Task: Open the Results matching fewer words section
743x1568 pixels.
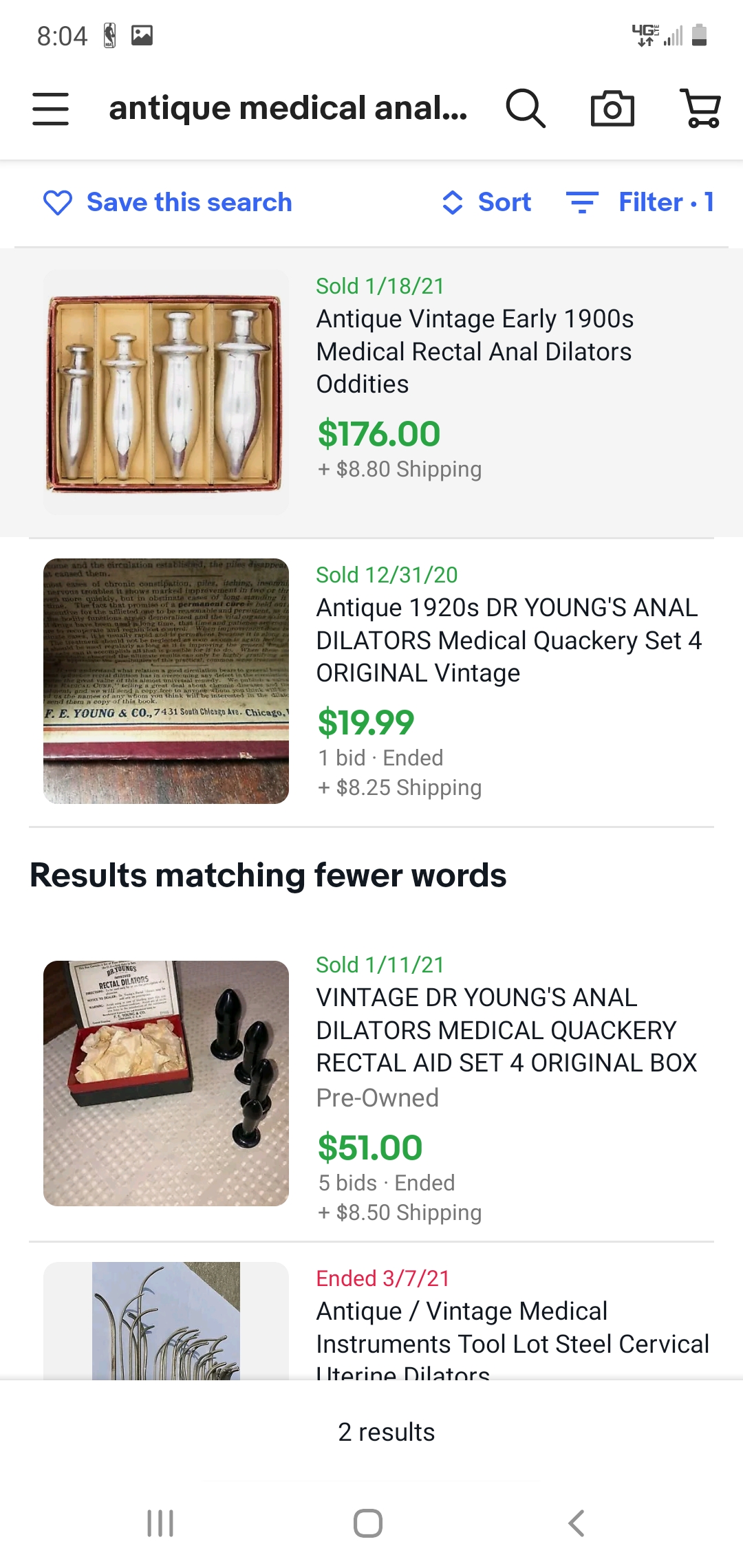Action: pyautogui.click(x=268, y=875)
